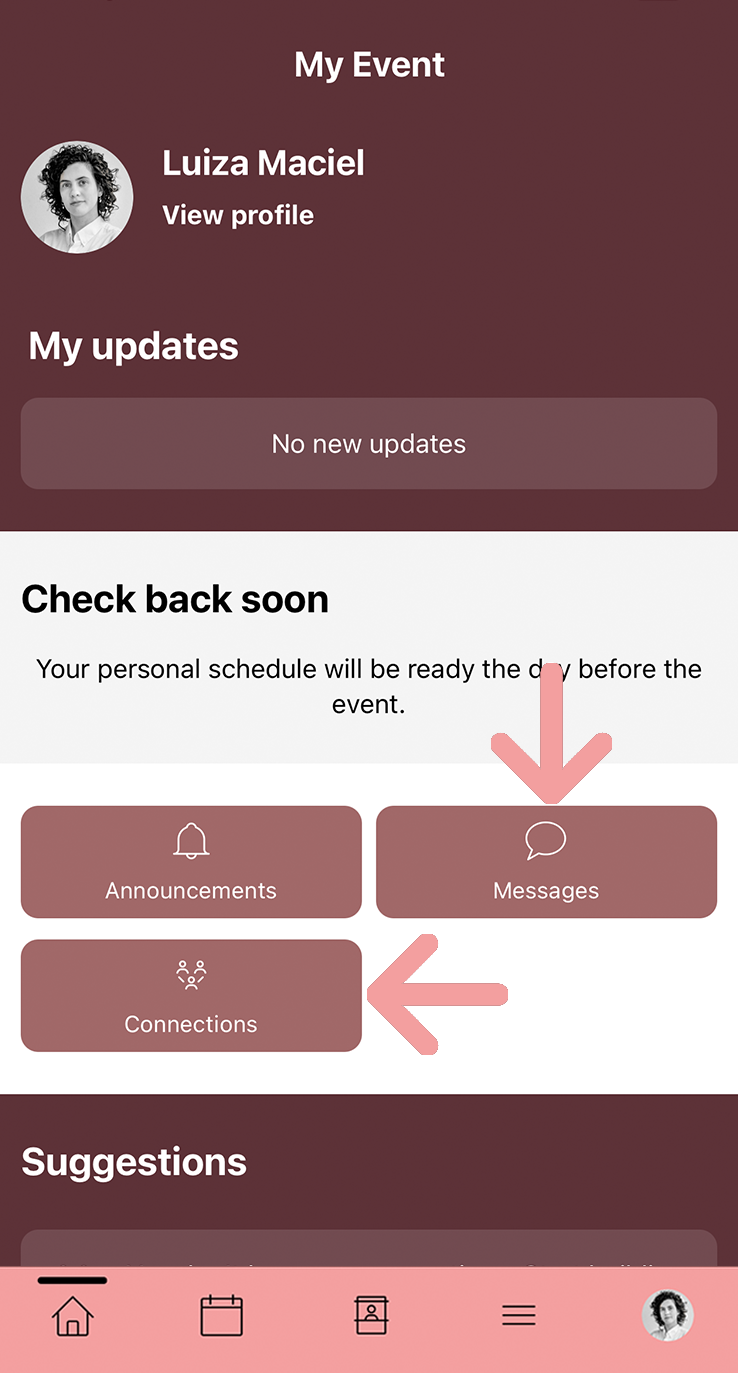The height and width of the screenshot is (1373, 738).
Task: Switch to the home tab
Action: pos(72,1315)
